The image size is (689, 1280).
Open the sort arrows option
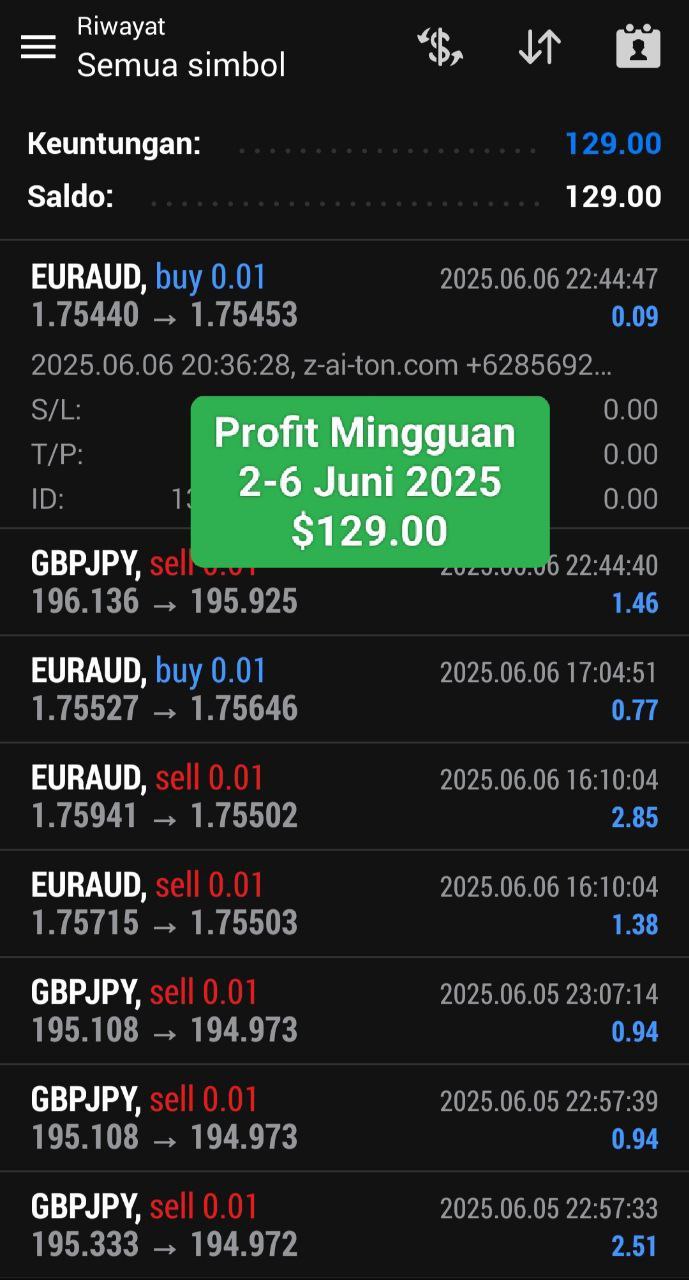540,47
